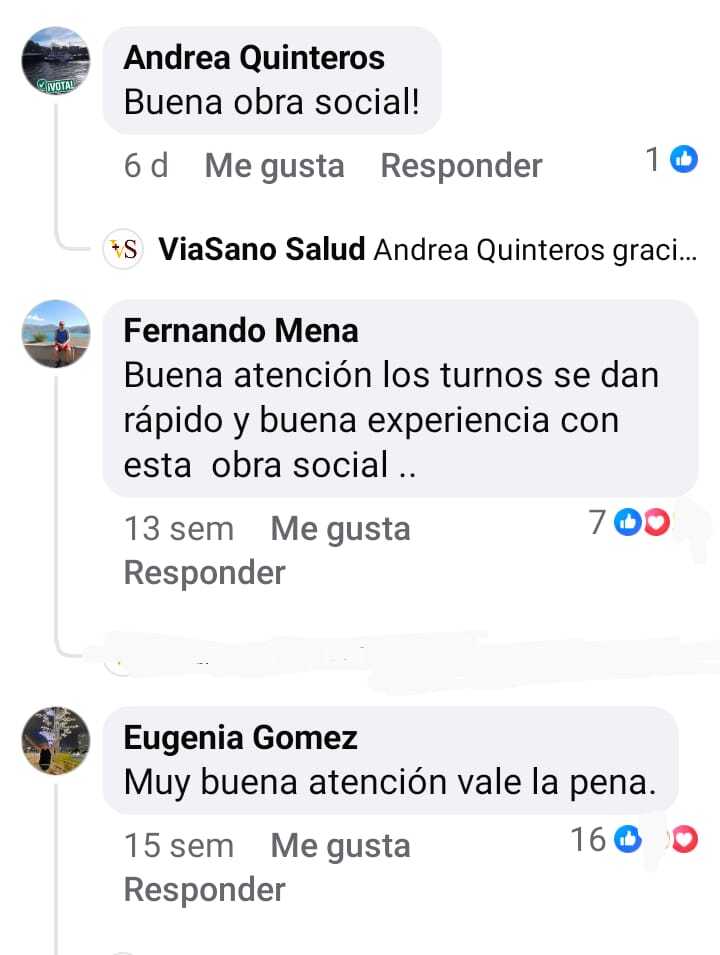
Task: Tap Fernando Mena's profile picture
Action: [x=56, y=334]
